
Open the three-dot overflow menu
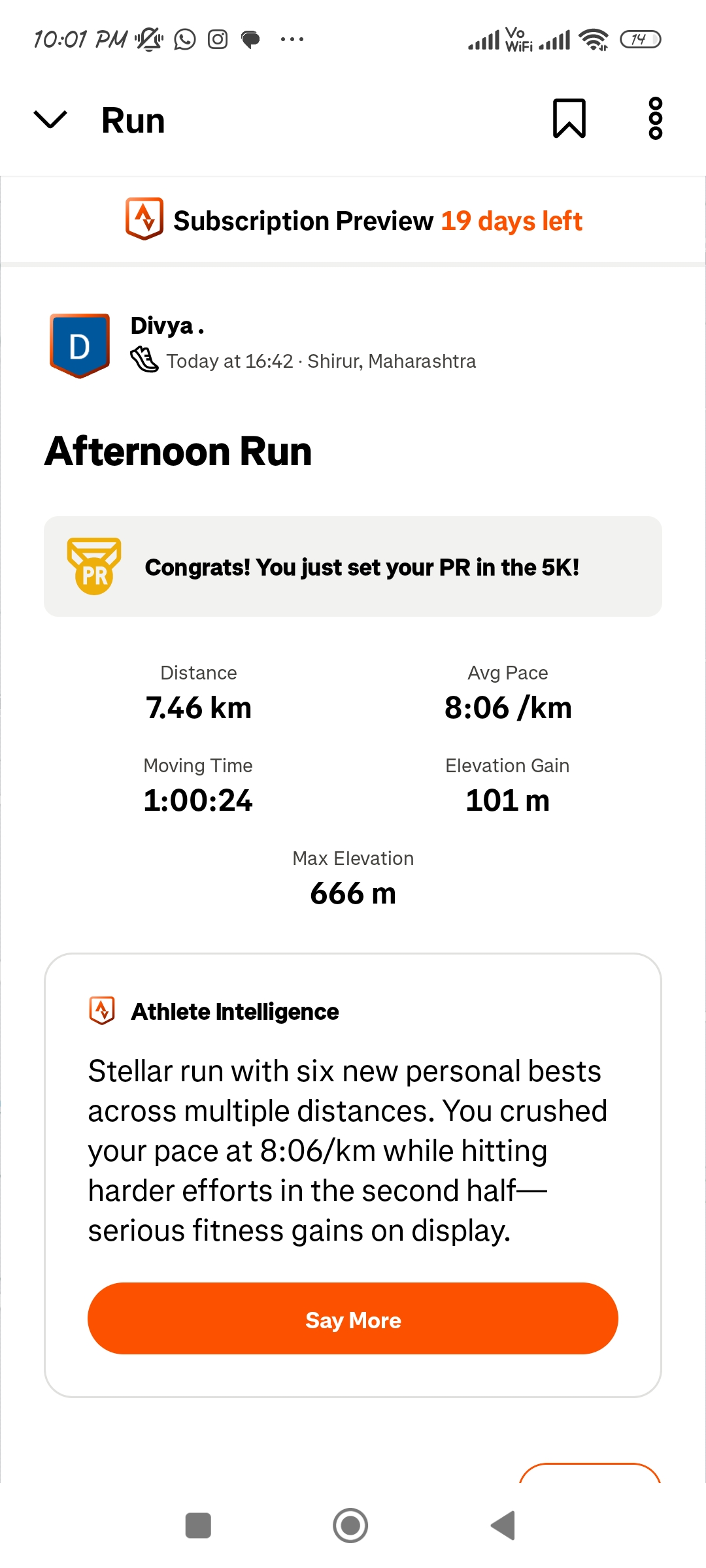coord(655,119)
